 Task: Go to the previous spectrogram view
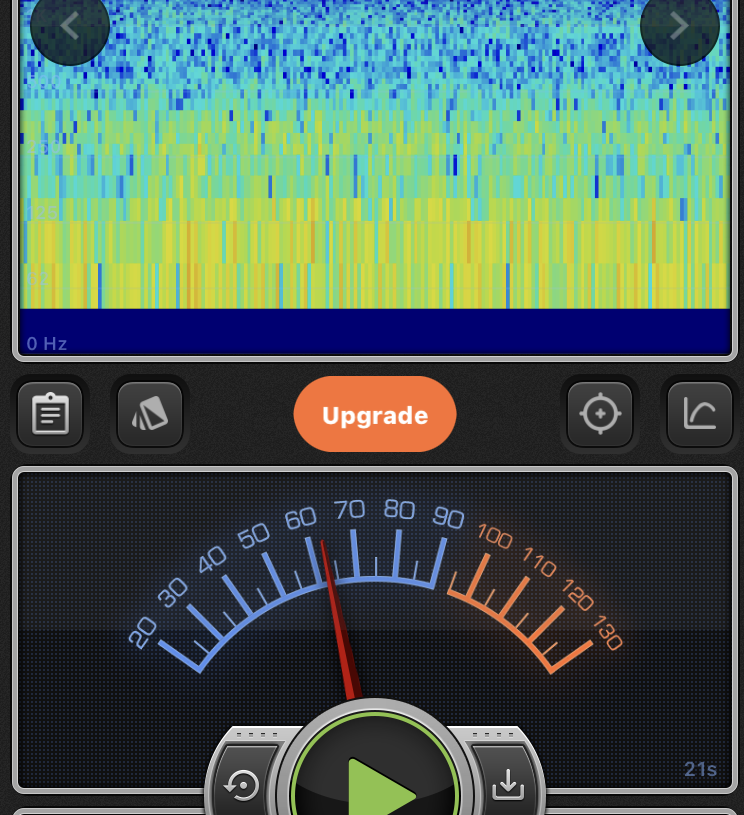(69, 27)
